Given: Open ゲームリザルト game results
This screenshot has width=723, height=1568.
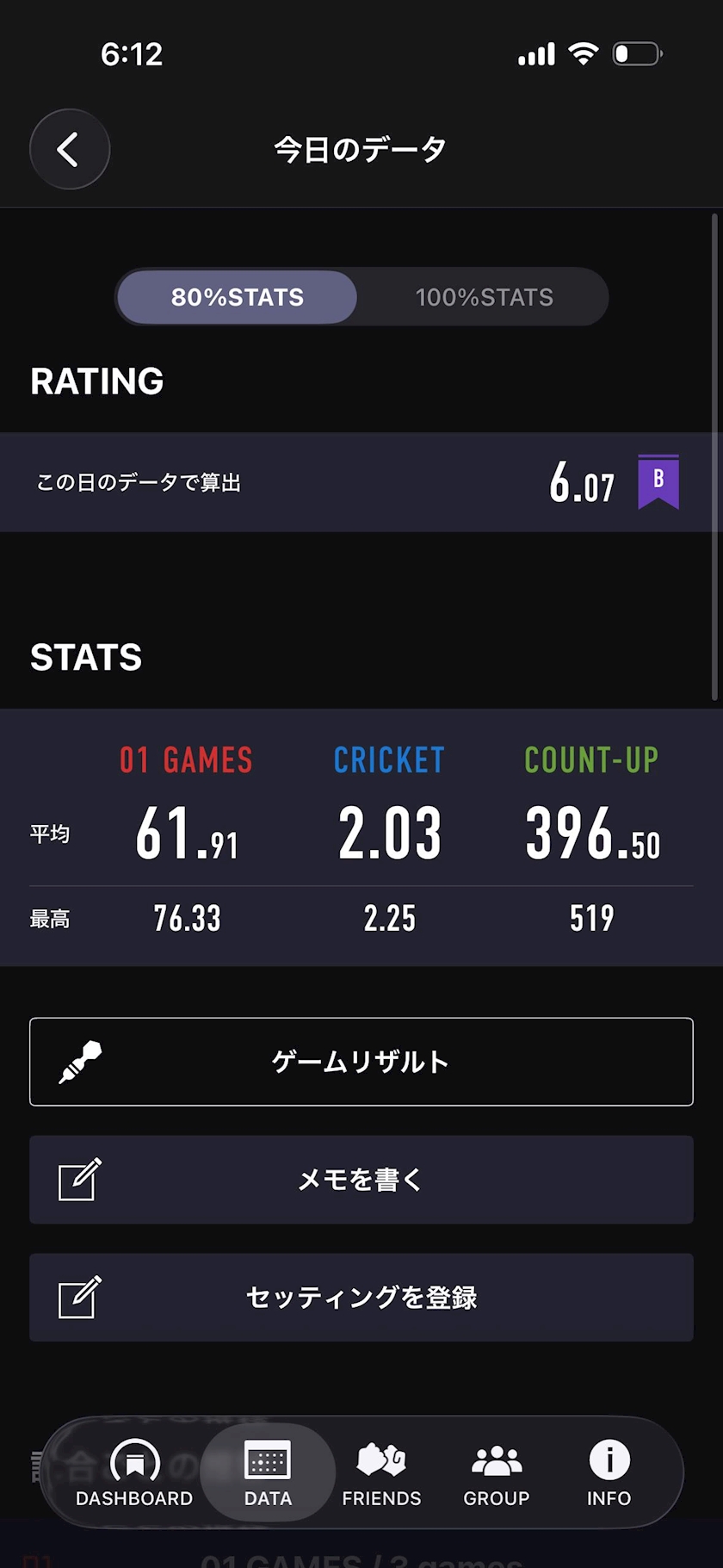Looking at the screenshot, I should [361, 1062].
